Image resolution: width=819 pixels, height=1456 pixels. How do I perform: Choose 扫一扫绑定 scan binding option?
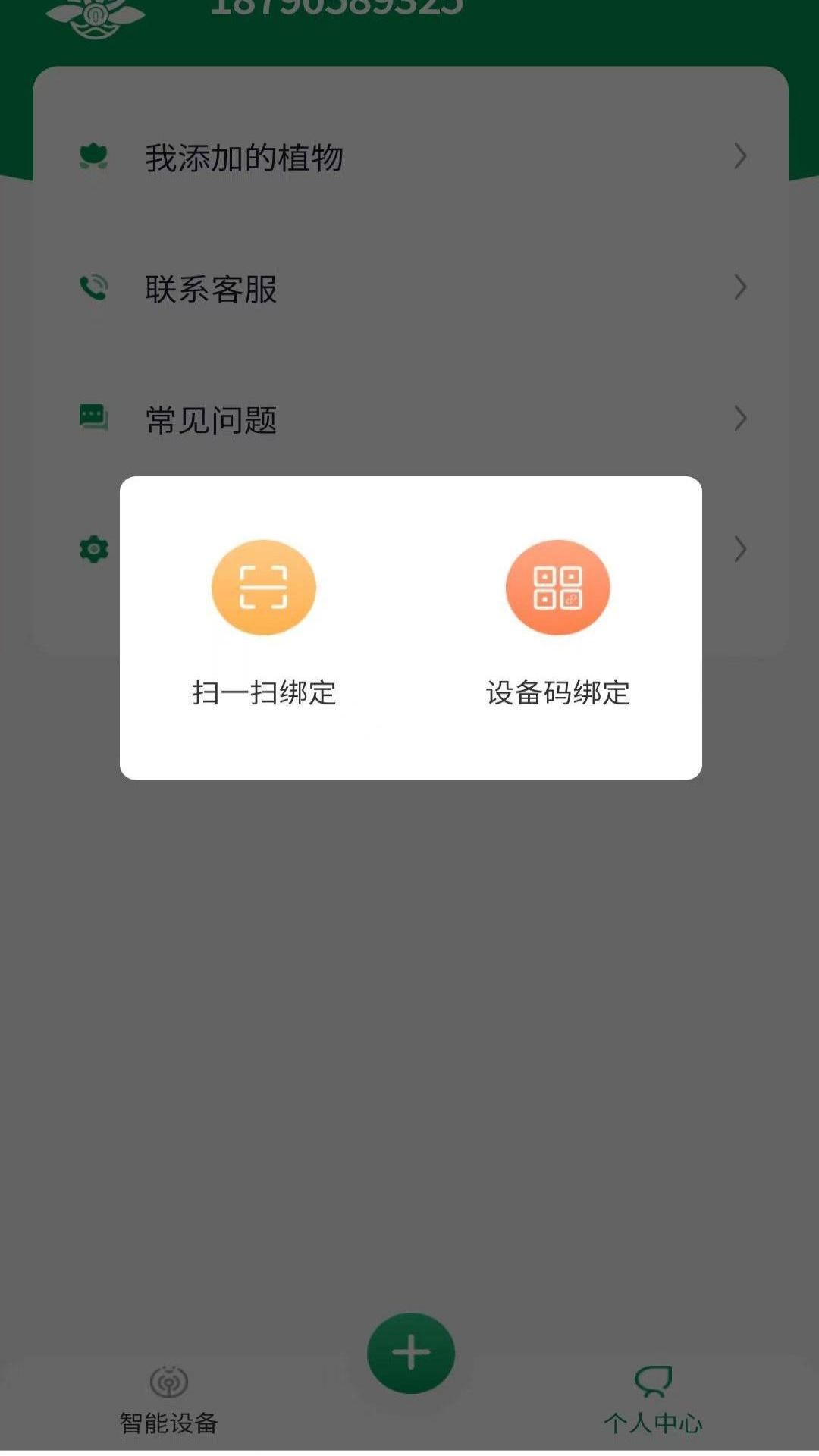point(263,623)
